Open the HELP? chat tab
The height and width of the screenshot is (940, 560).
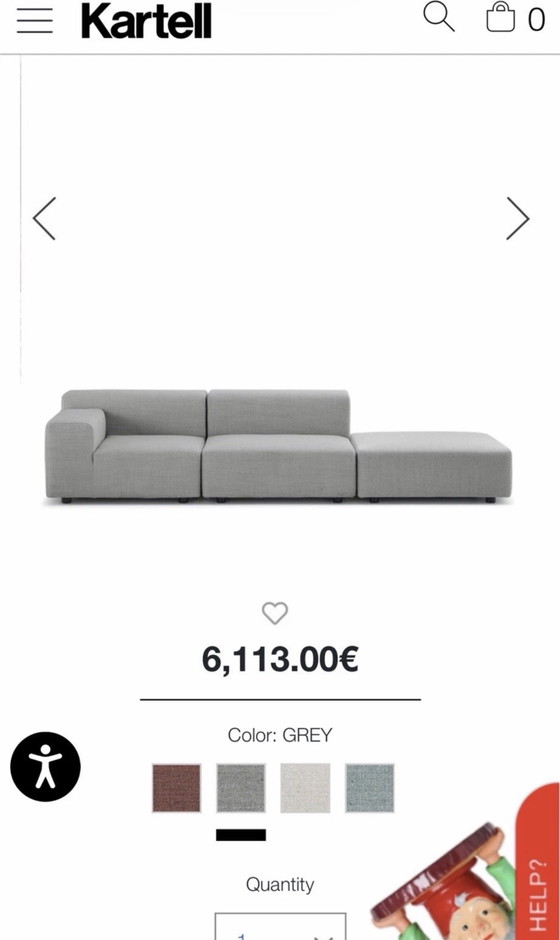[x=537, y=862]
